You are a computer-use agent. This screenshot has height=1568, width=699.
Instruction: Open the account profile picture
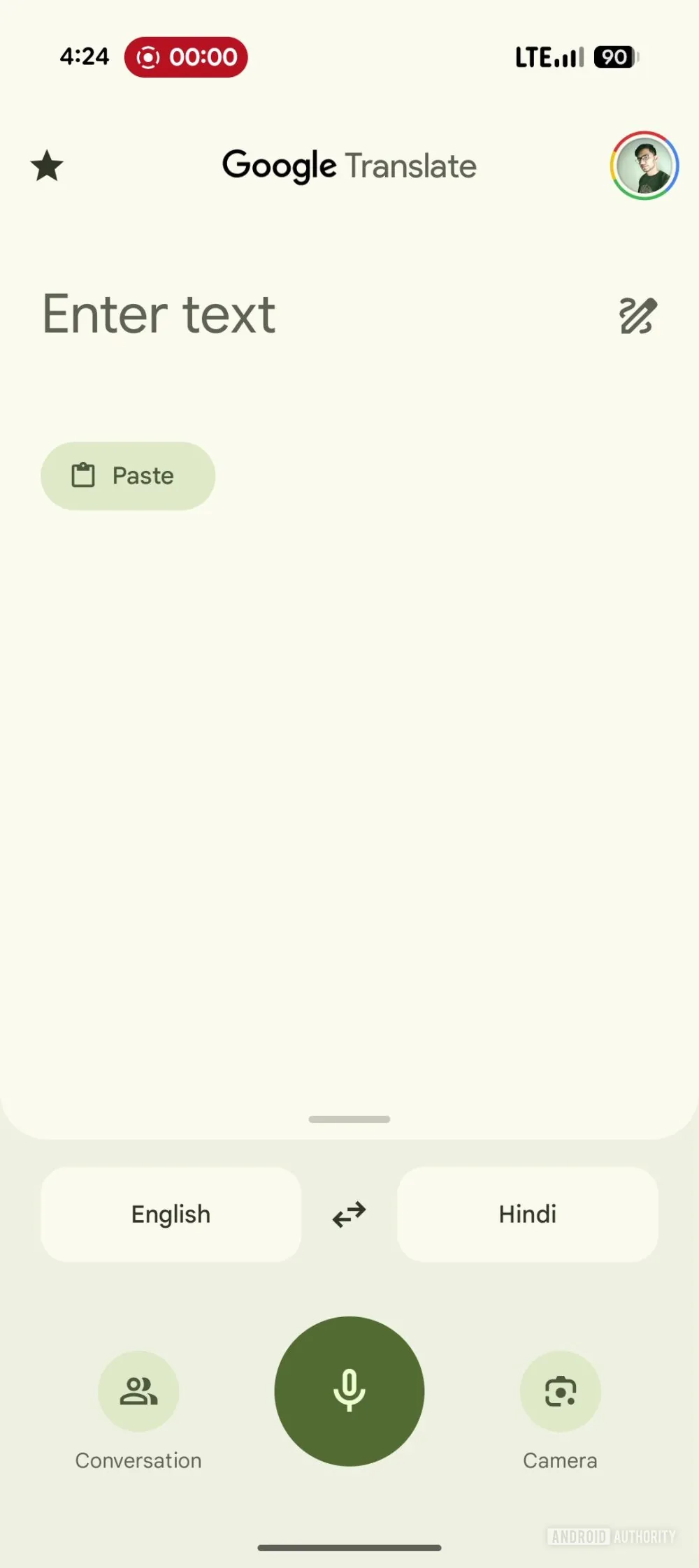click(x=644, y=166)
